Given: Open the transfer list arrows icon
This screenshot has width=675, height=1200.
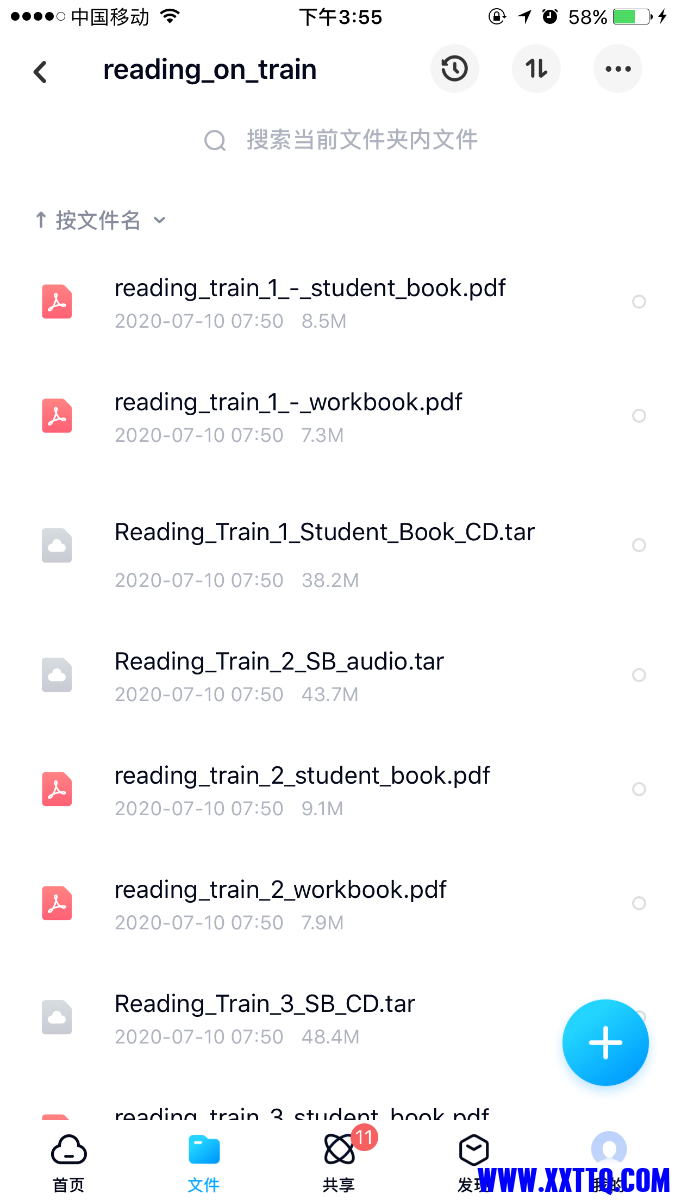Looking at the screenshot, I should pyautogui.click(x=536, y=69).
